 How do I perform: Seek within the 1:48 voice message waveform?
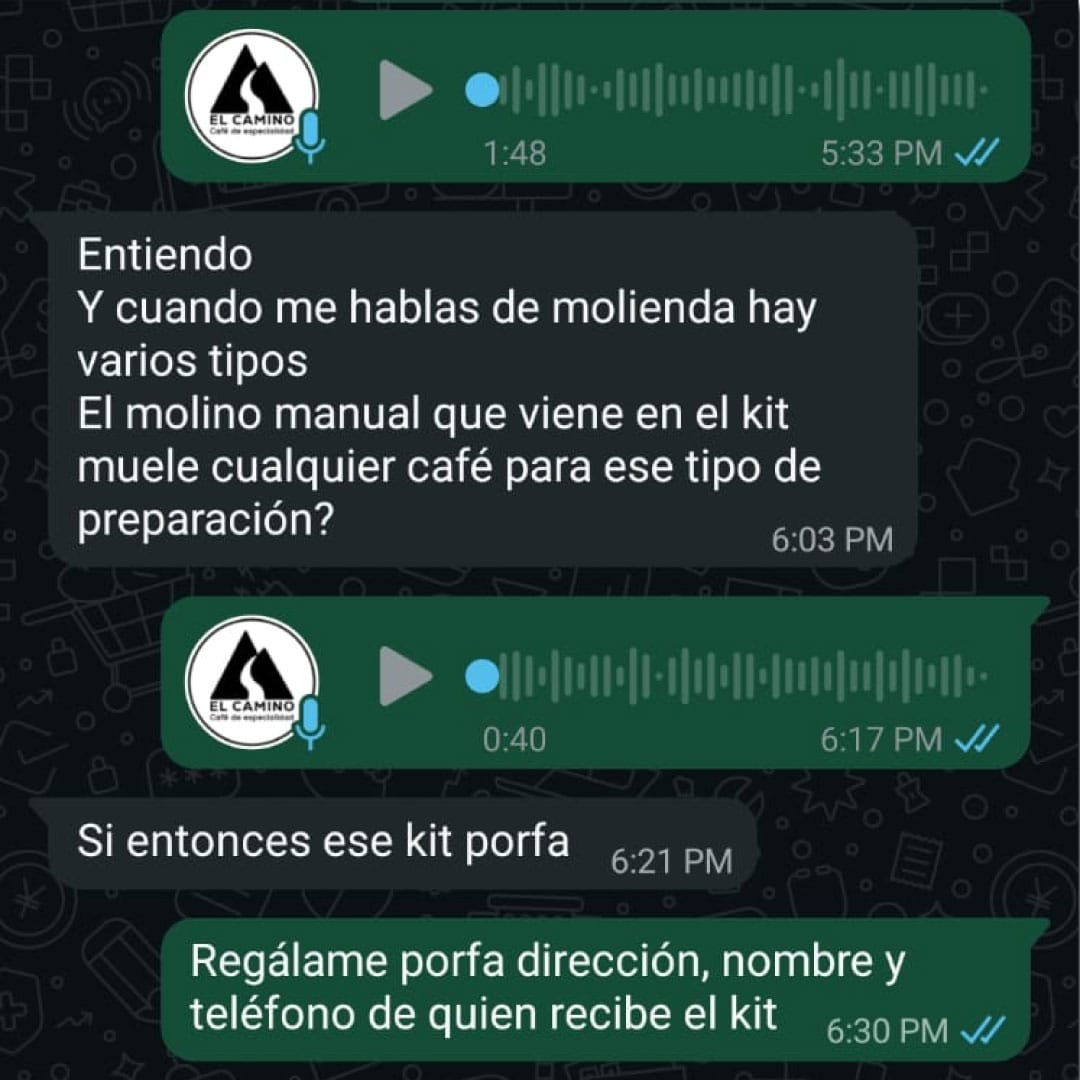point(740,90)
